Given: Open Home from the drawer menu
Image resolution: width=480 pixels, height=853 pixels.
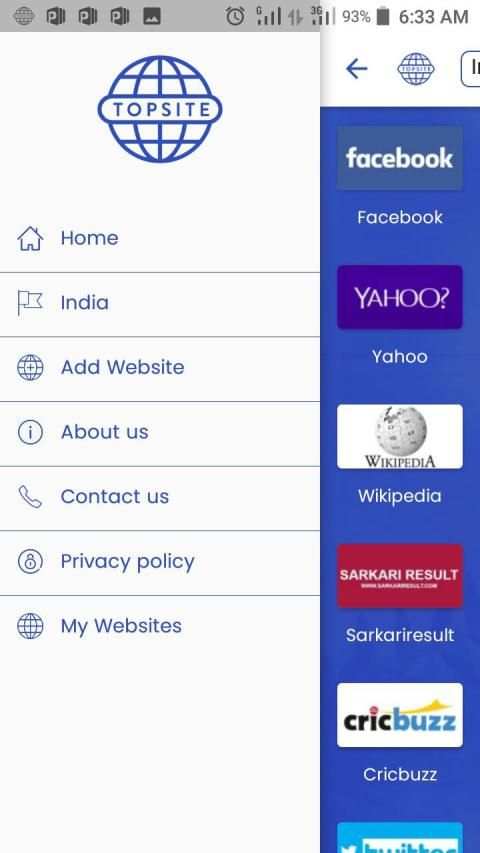Looking at the screenshot, I should pos(160,239).
